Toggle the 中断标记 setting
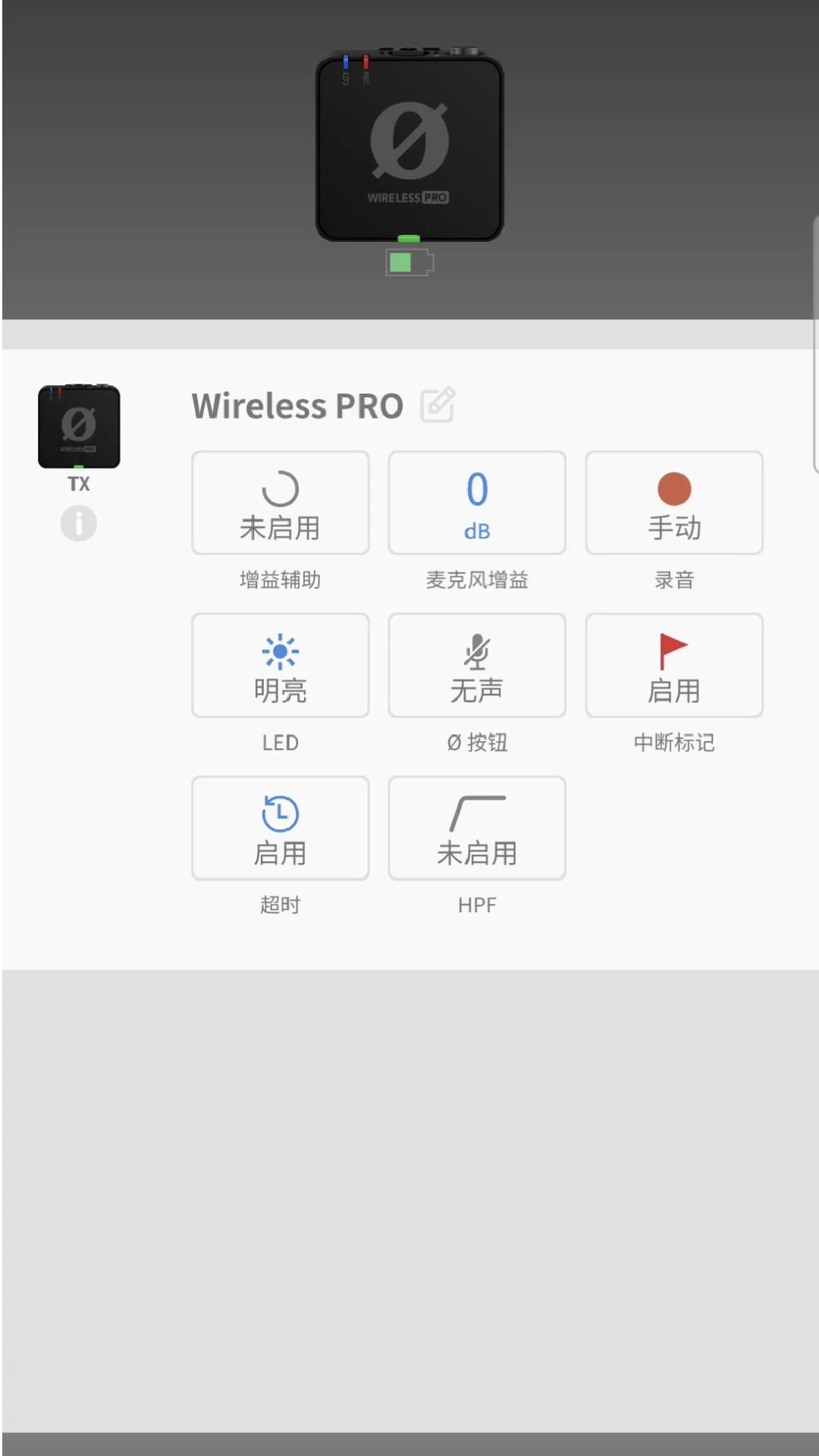This screenshot has width=819, height=1456. [x=674, y=665]
